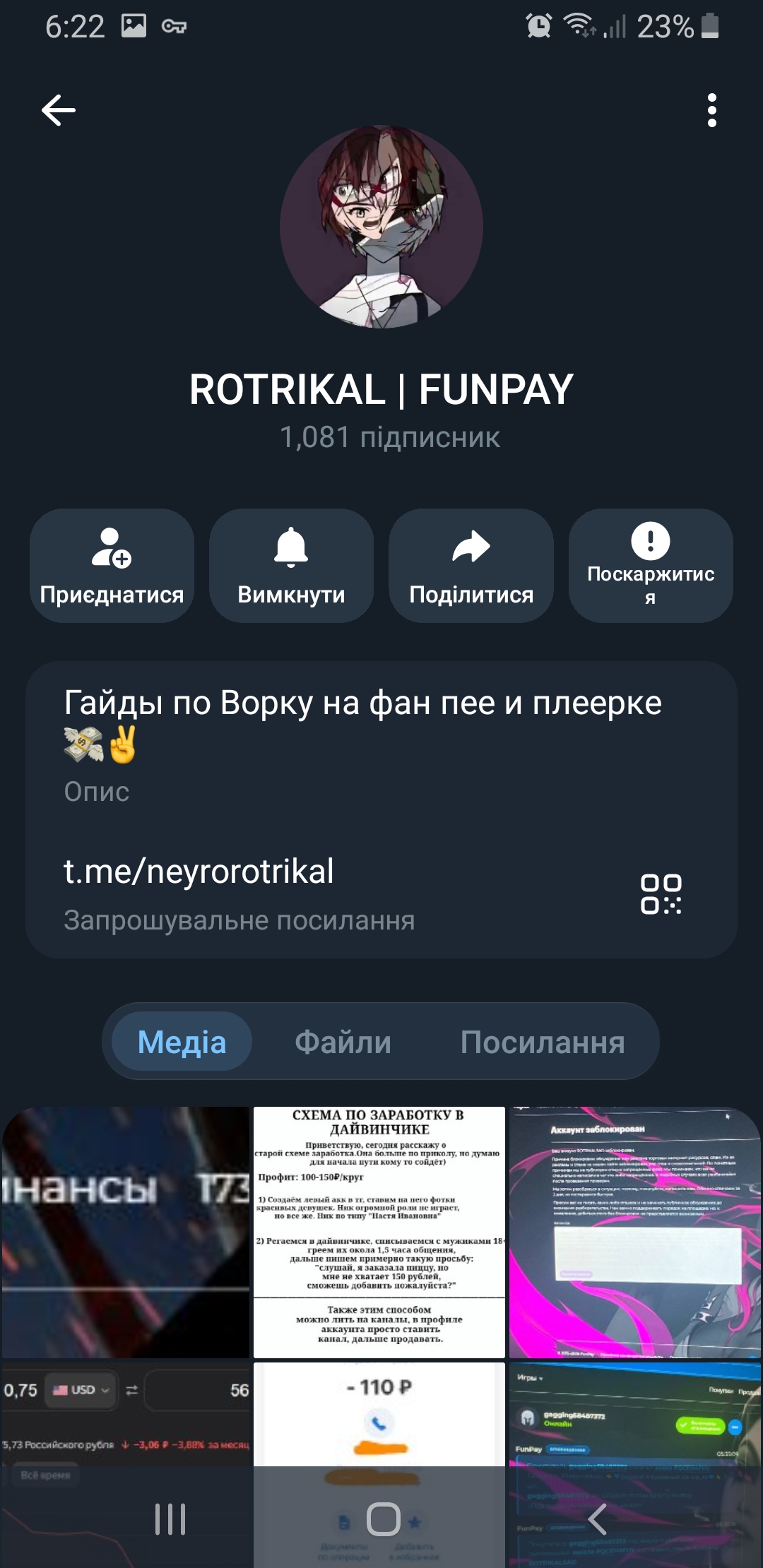This screenshot has width=763, height=1568.
Task: Switch to the Файли tab
Action: point(343,1041)
